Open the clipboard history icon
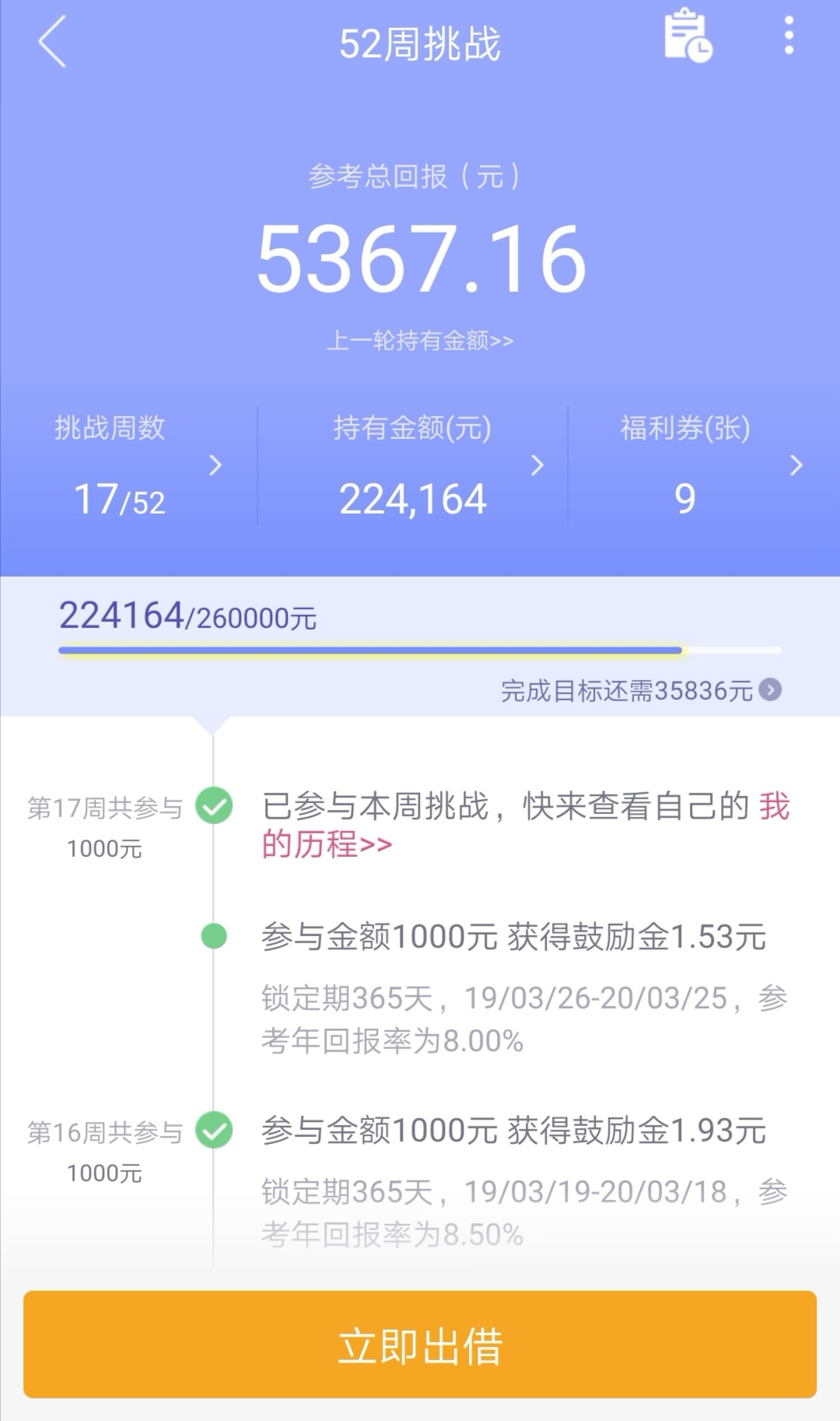This screenshot has height=1421, width=840. (x=688, y=35)
